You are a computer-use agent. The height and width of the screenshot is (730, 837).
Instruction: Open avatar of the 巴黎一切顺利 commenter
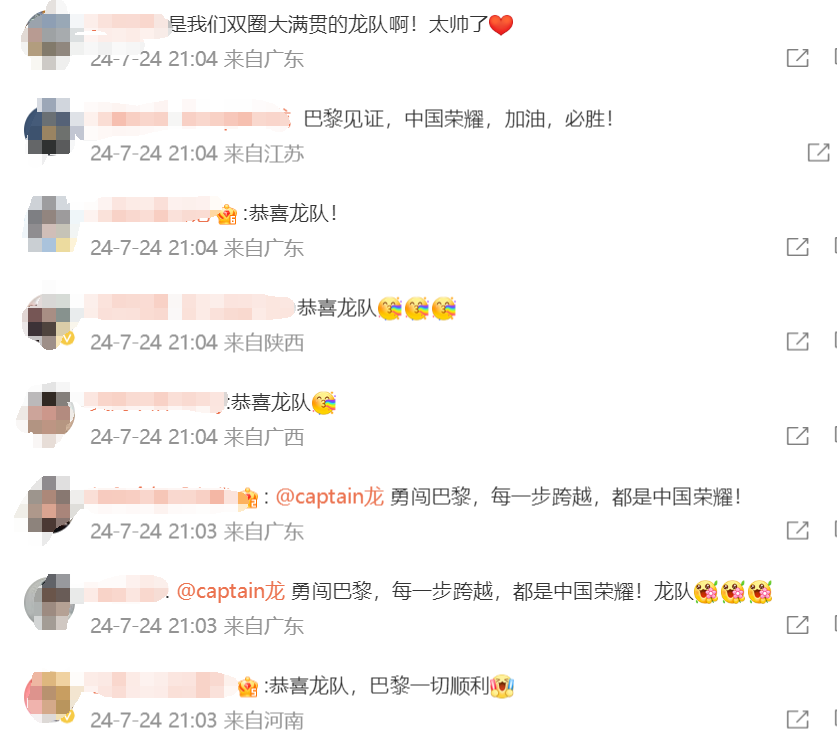tap(49, 696)
